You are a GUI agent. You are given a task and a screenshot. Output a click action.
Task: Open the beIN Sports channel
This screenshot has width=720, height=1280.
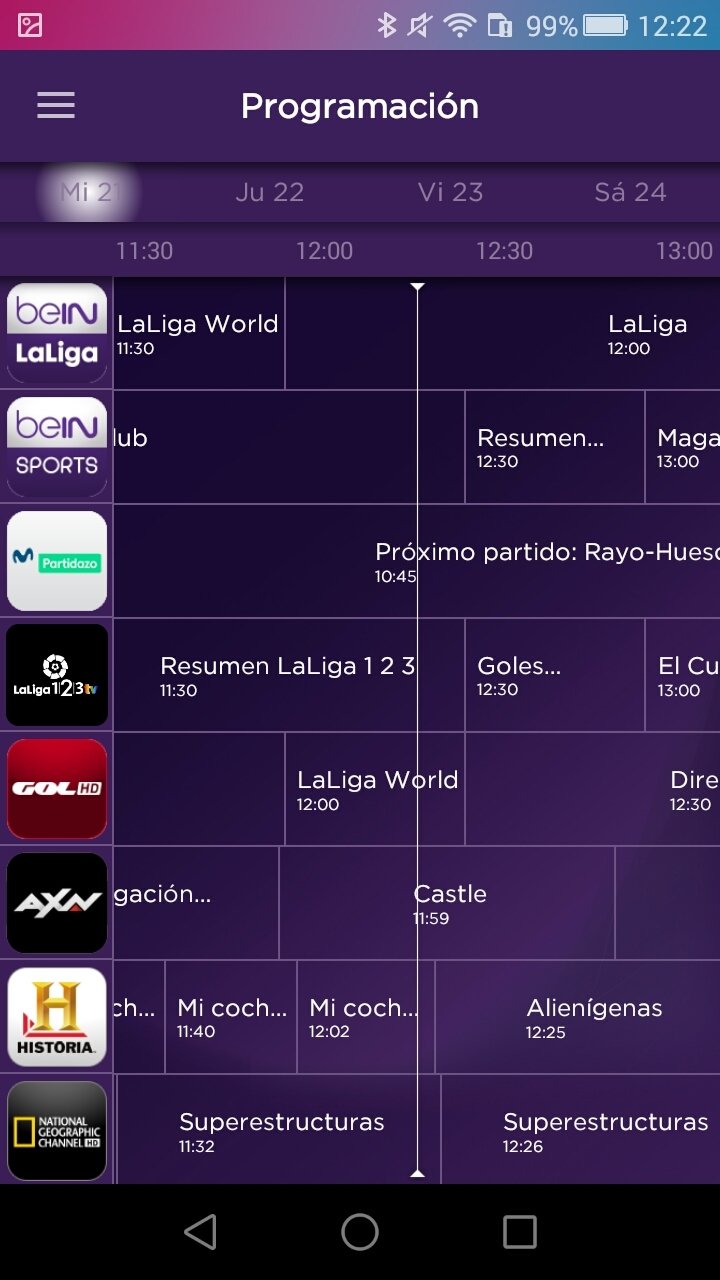(57, 447)
